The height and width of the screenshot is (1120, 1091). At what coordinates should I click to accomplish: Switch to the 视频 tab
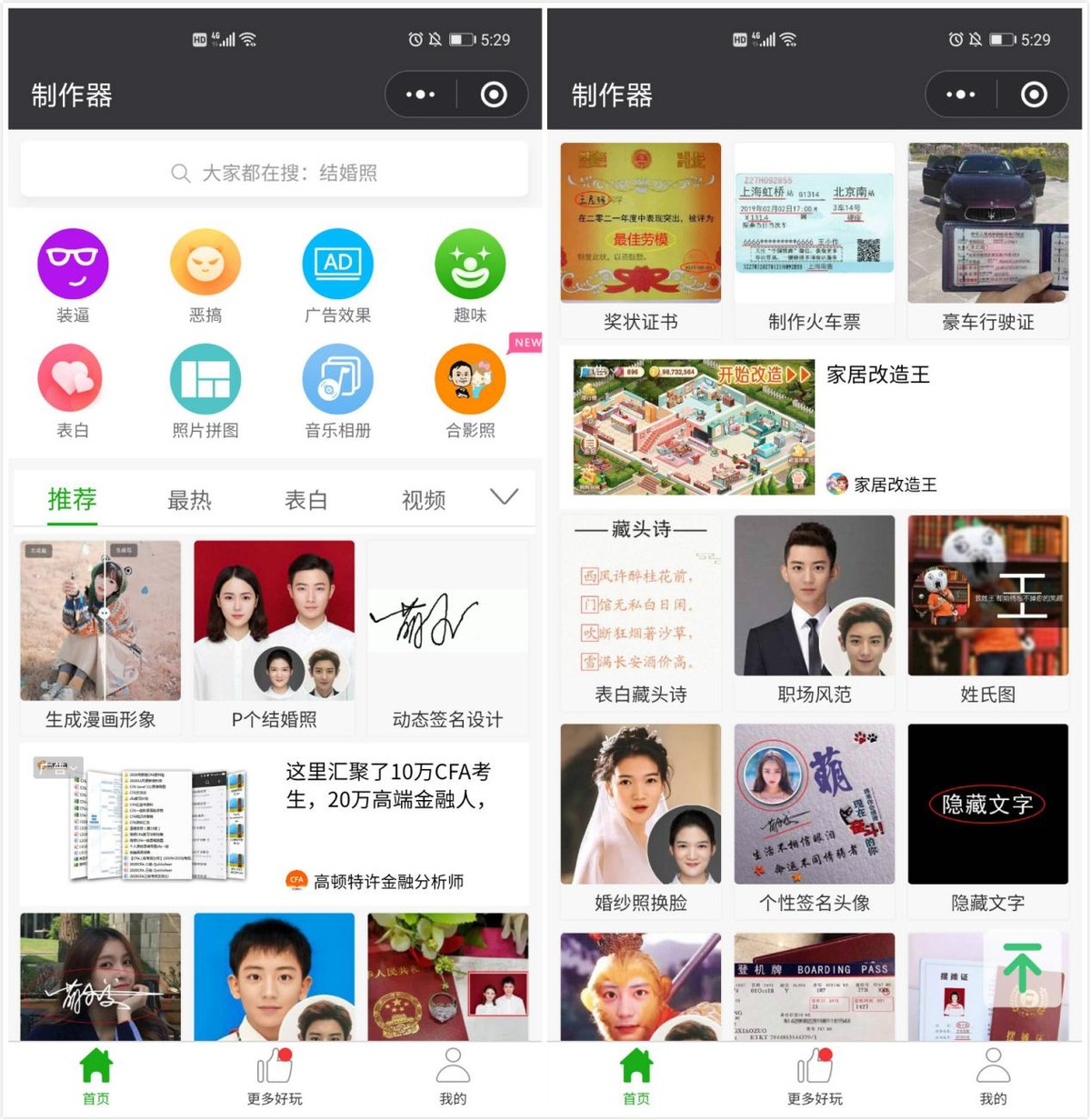424,499
